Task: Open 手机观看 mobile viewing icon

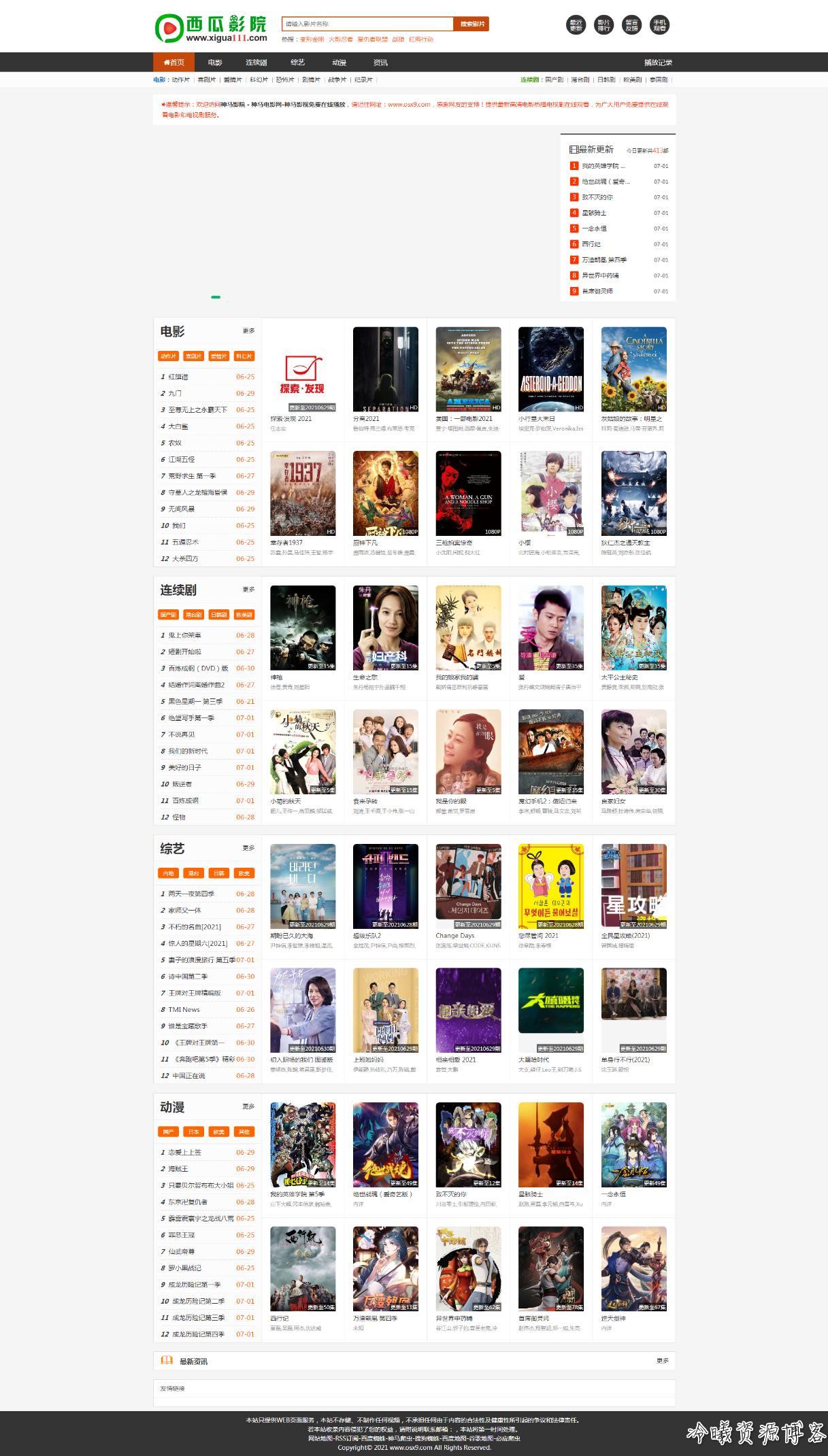Action: 659,25
